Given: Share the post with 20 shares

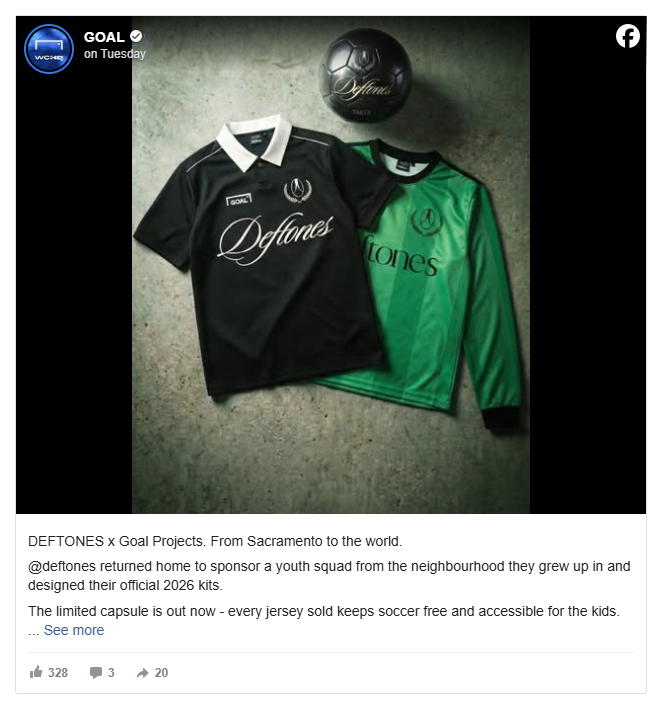Looking at the screenshot, I should point(152,673).
